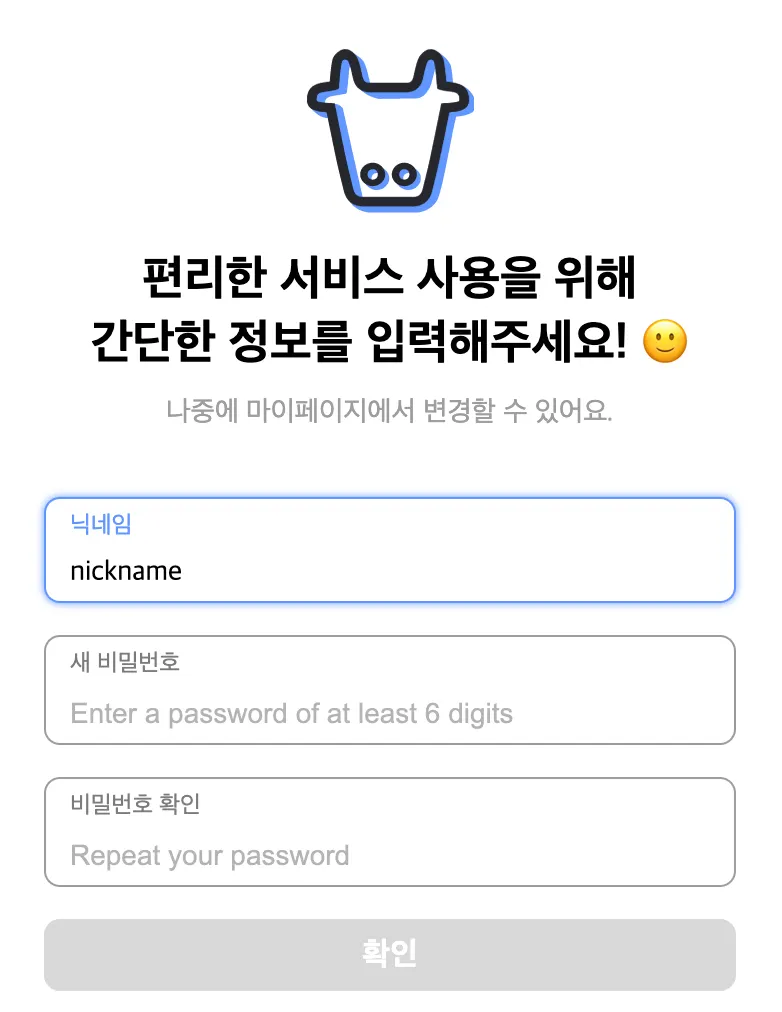
Task: Tap the 확인 confirm button
Action: (x=390, y=954)
